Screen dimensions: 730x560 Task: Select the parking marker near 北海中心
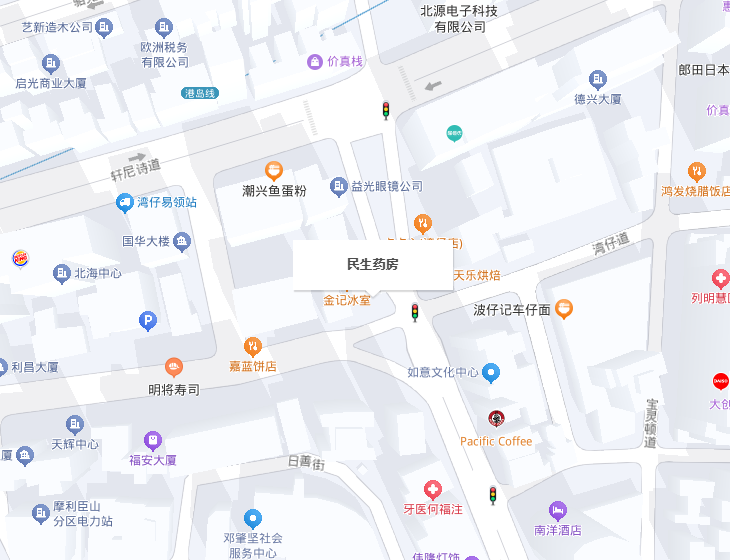coord(148,321)
